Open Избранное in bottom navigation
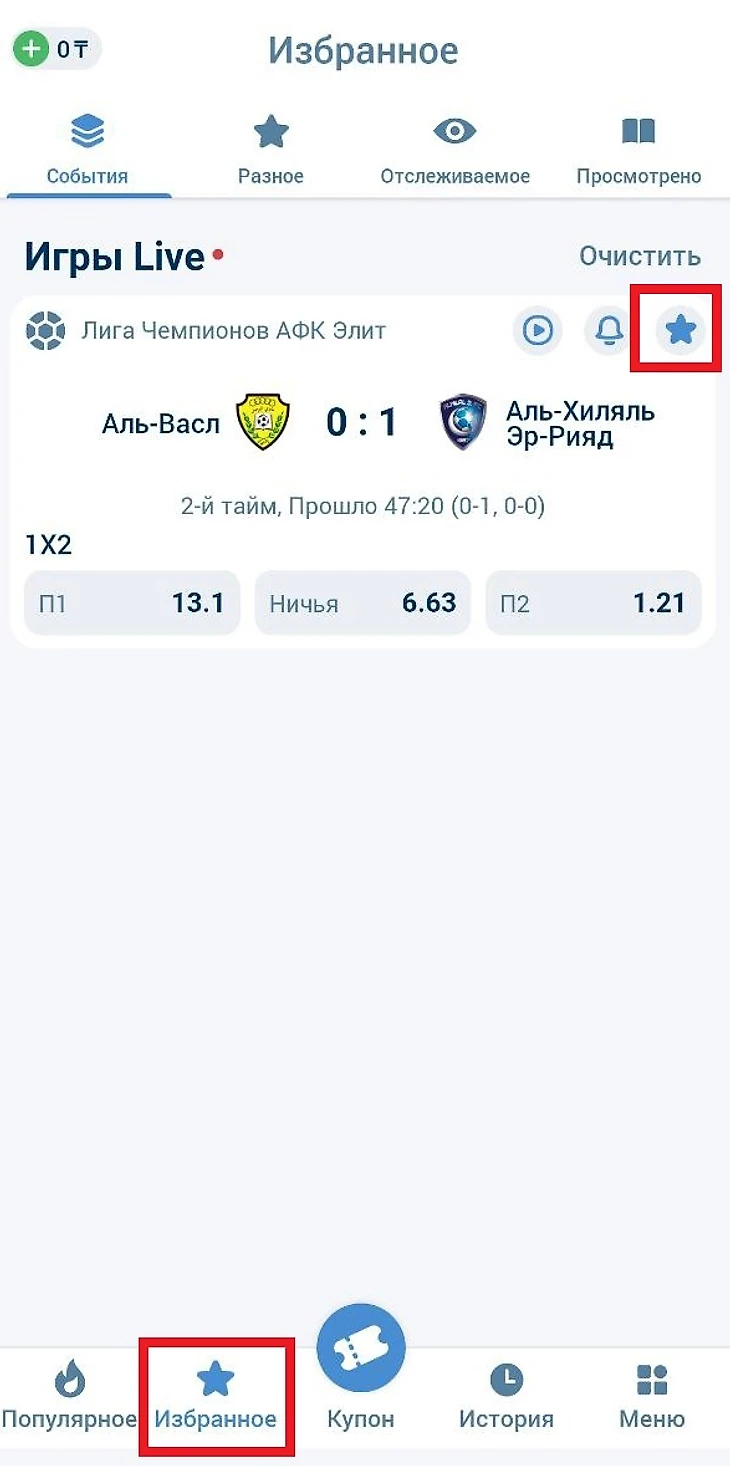 (x=215, y=1398)
